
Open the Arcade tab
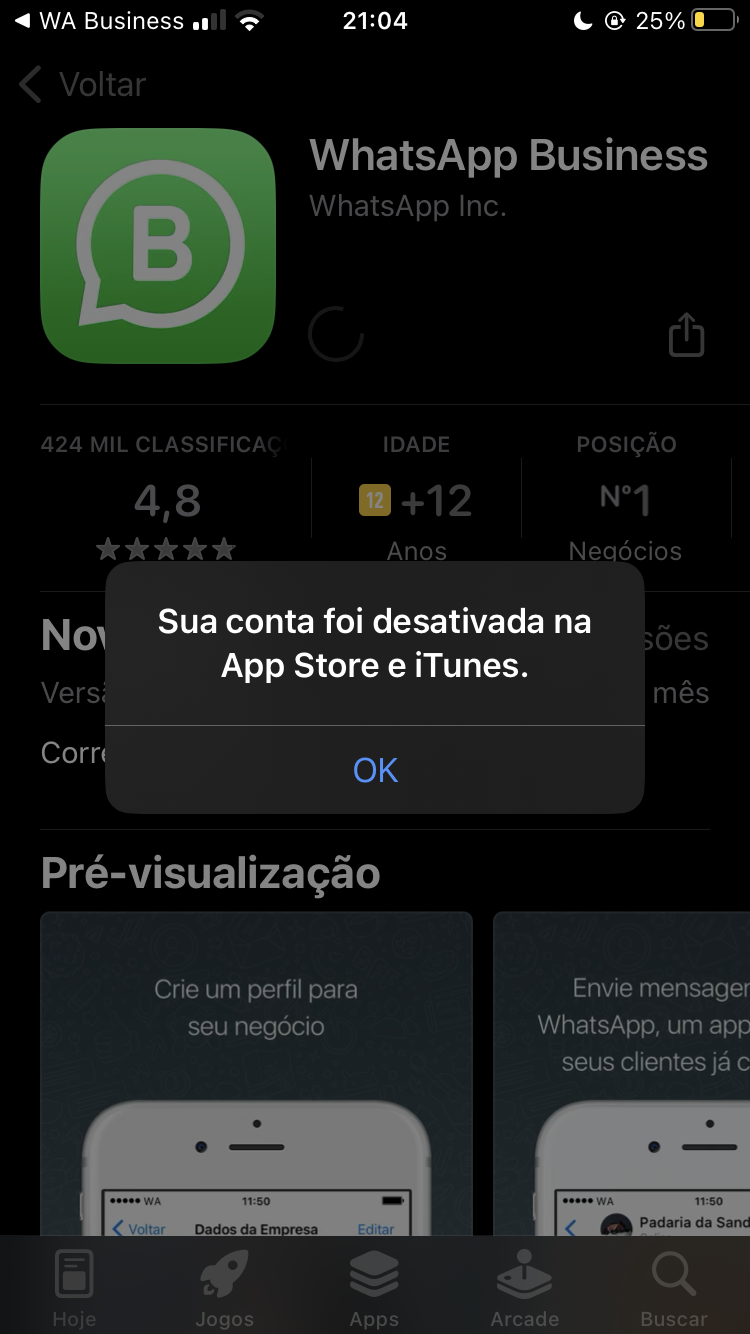tap(524, 1288)
